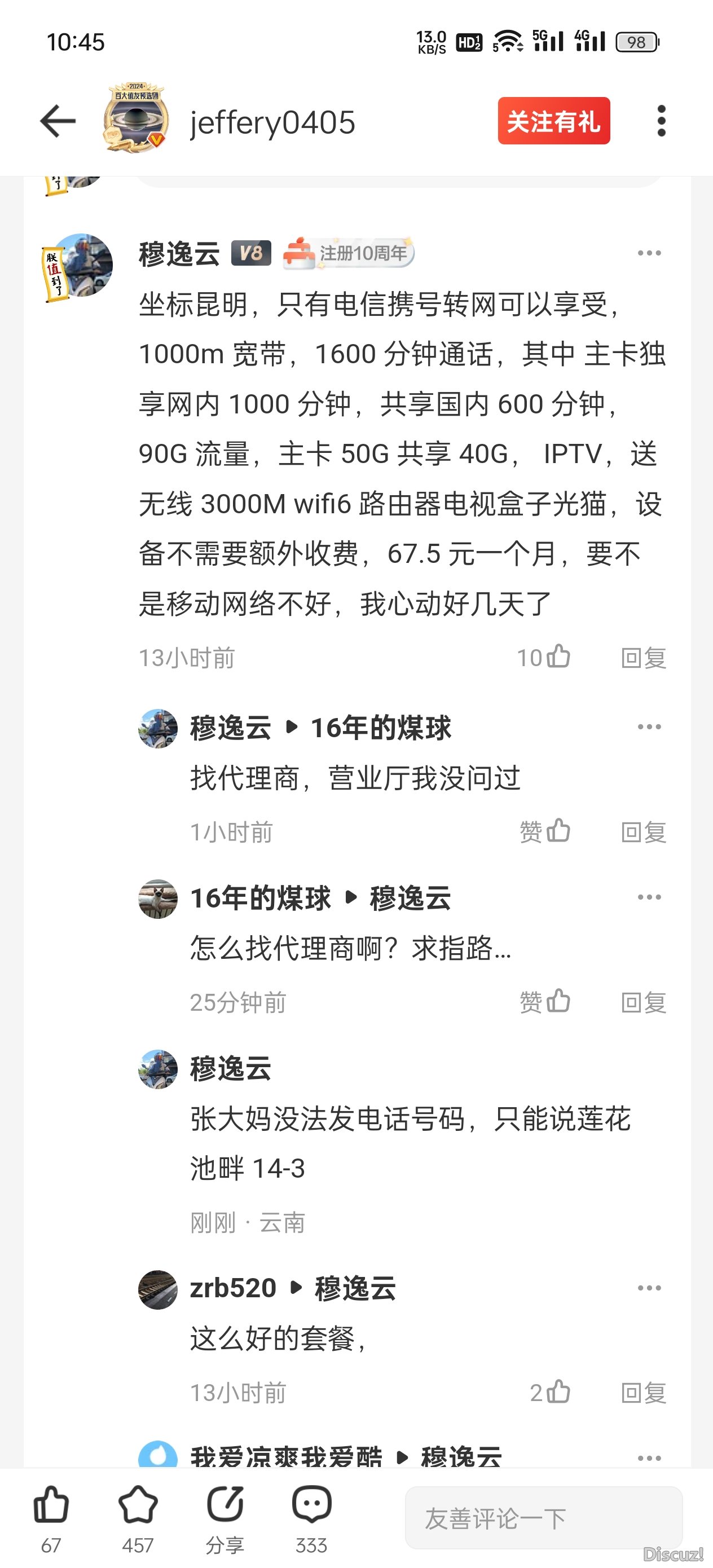713x1568 pixels.
Task: Tap the 友善评论一下 comment input field
Action: pyautogui.click(x=543, y=1517)
